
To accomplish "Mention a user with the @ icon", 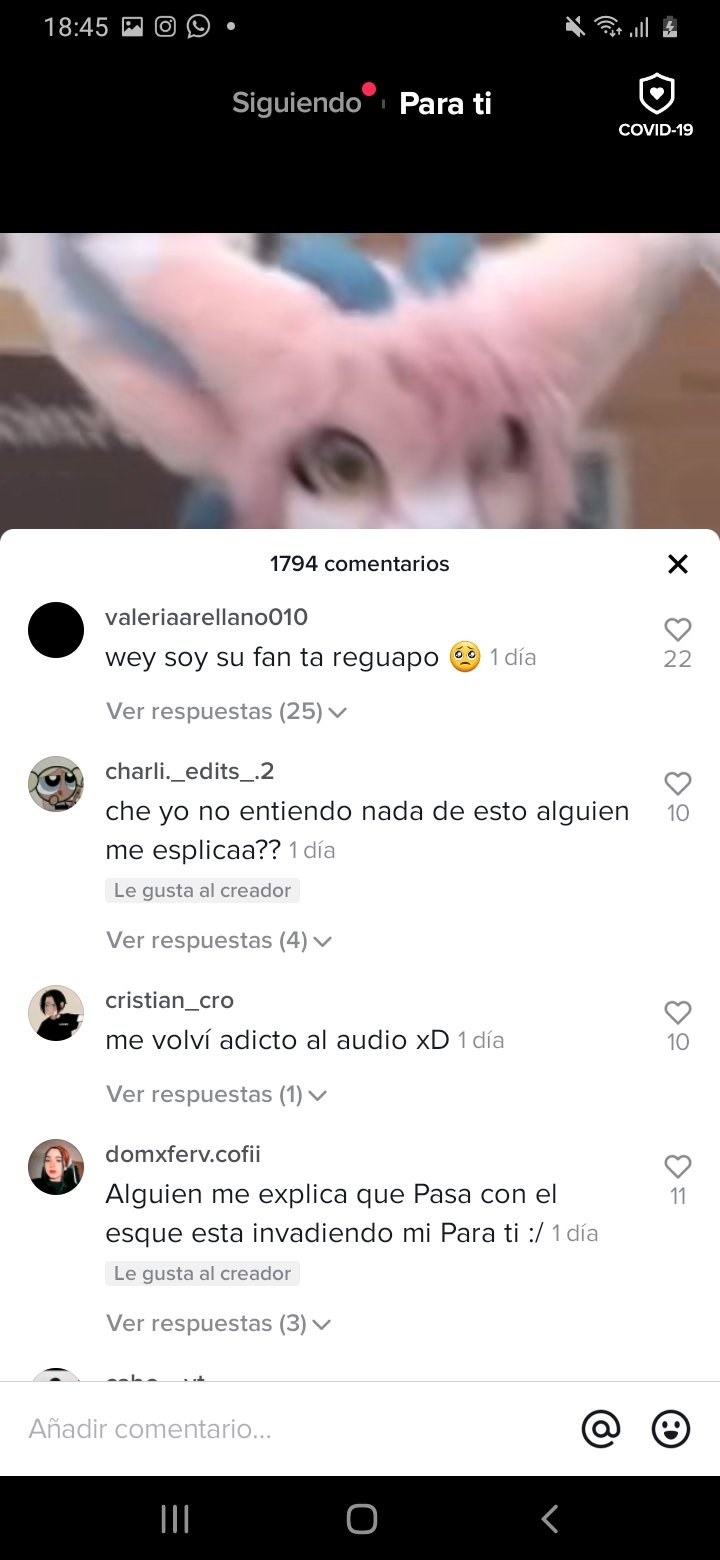I will coord(601,1429).
